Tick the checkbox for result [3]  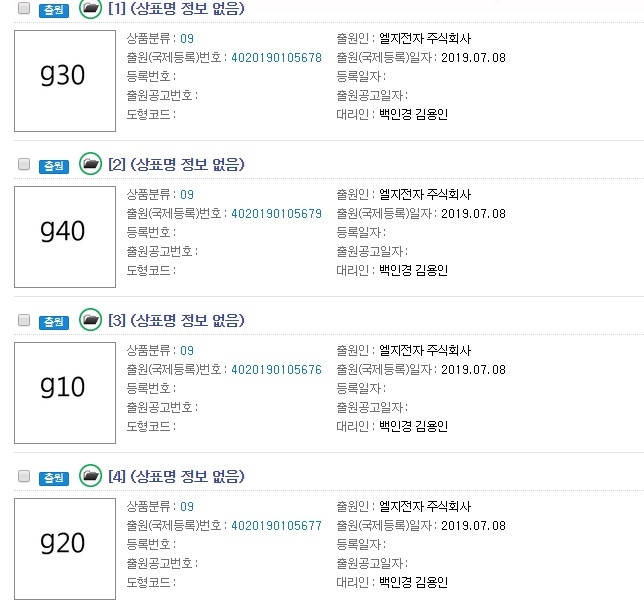[x=24, y=320]
